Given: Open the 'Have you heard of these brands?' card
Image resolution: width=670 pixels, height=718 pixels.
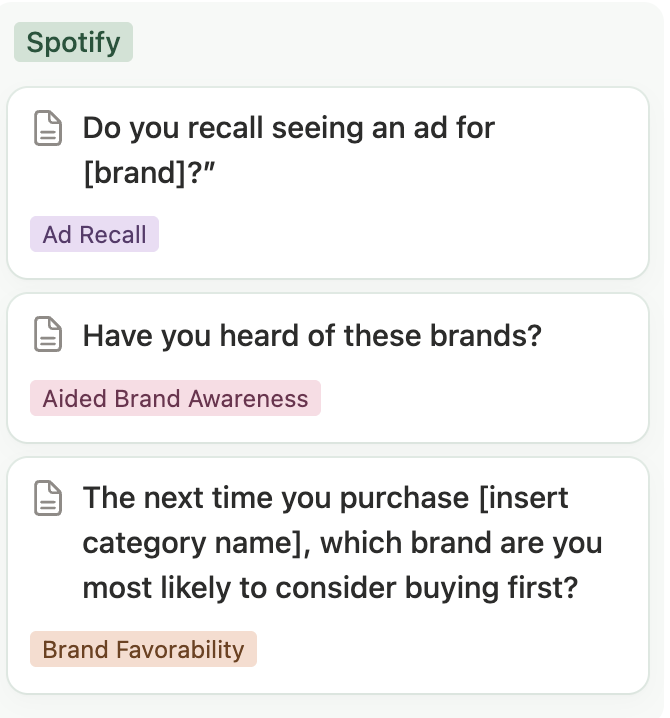Looking at the screenshot, I should [x=311, y=336].
